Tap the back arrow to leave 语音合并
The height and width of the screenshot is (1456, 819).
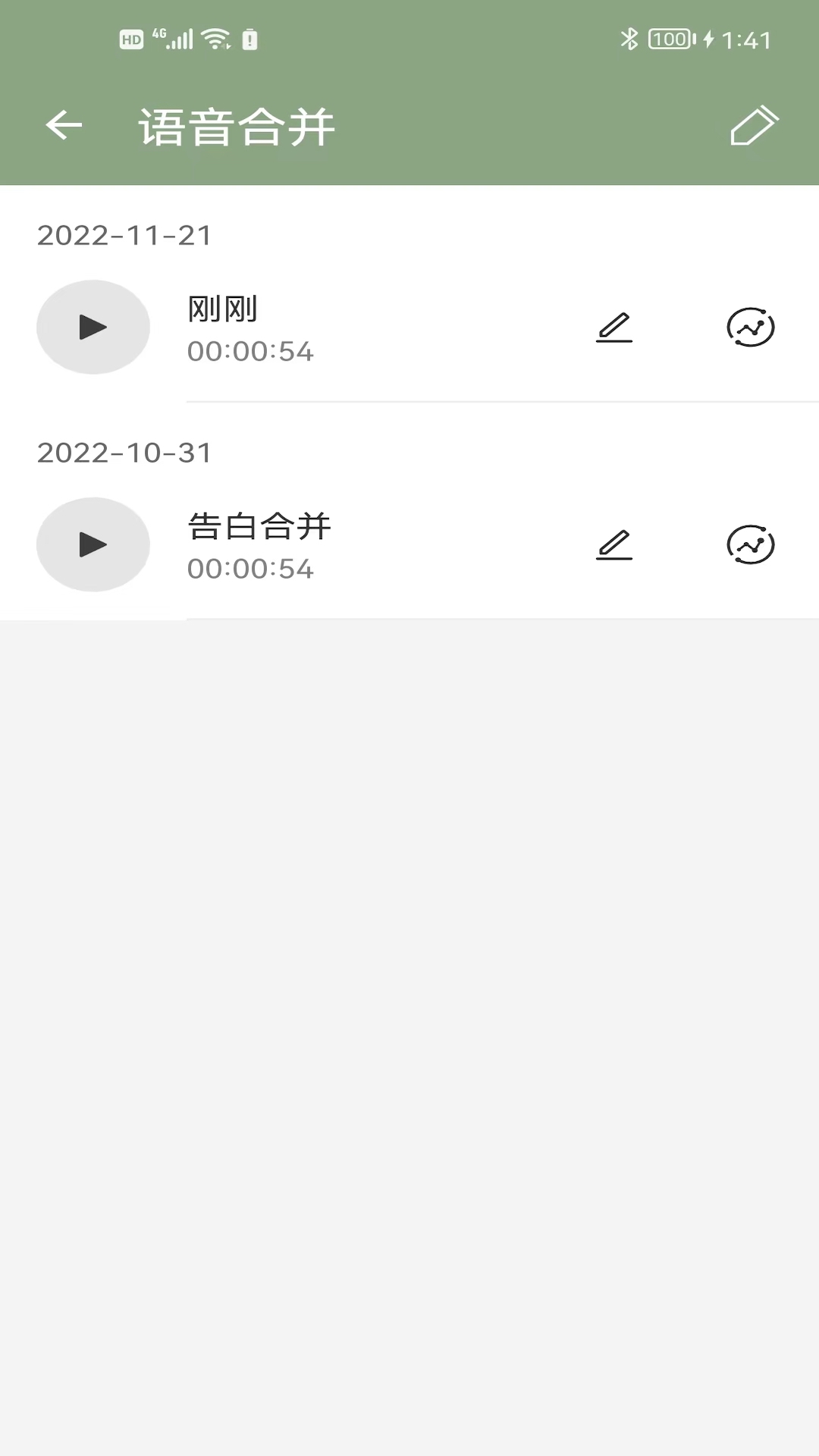[63, 125]
